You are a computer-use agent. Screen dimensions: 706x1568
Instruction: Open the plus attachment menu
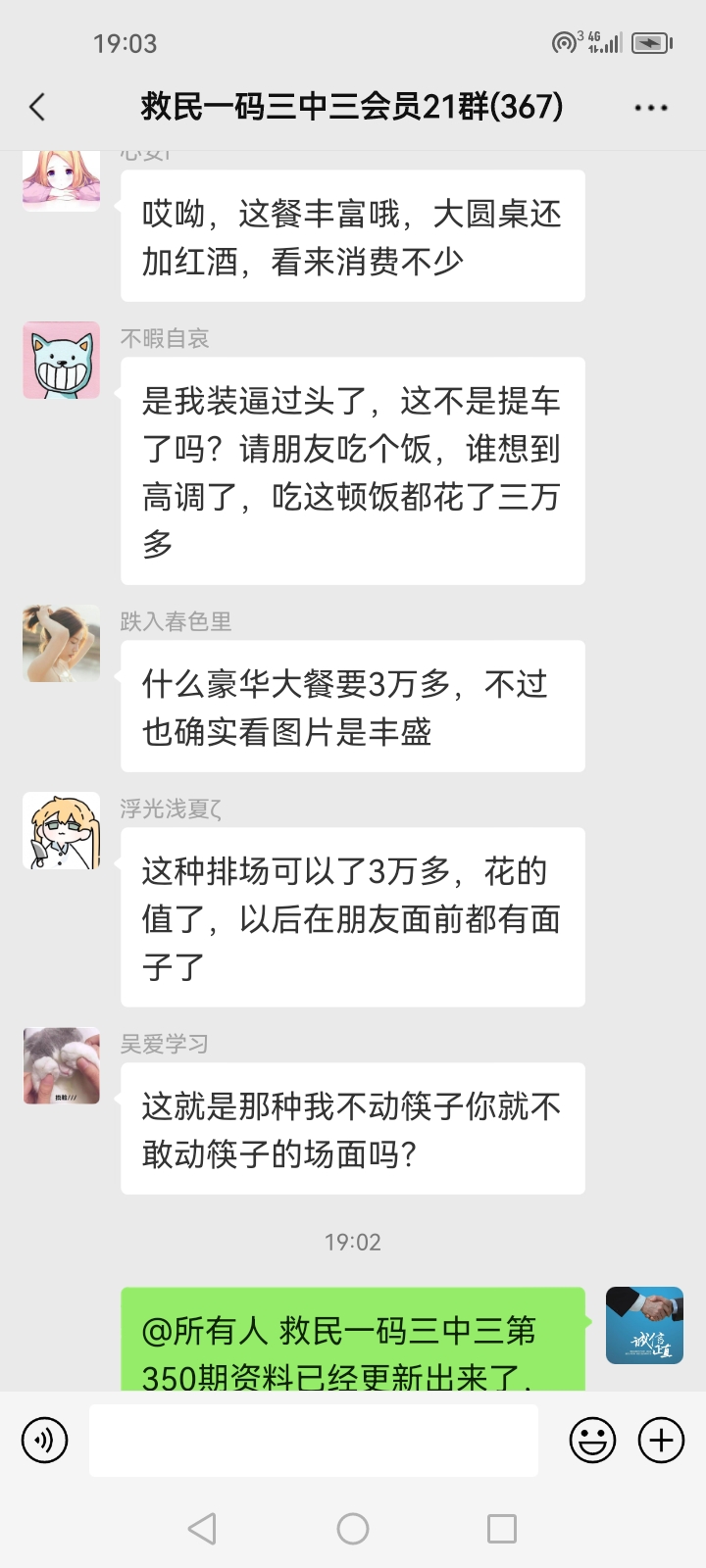coord(661,1441)
